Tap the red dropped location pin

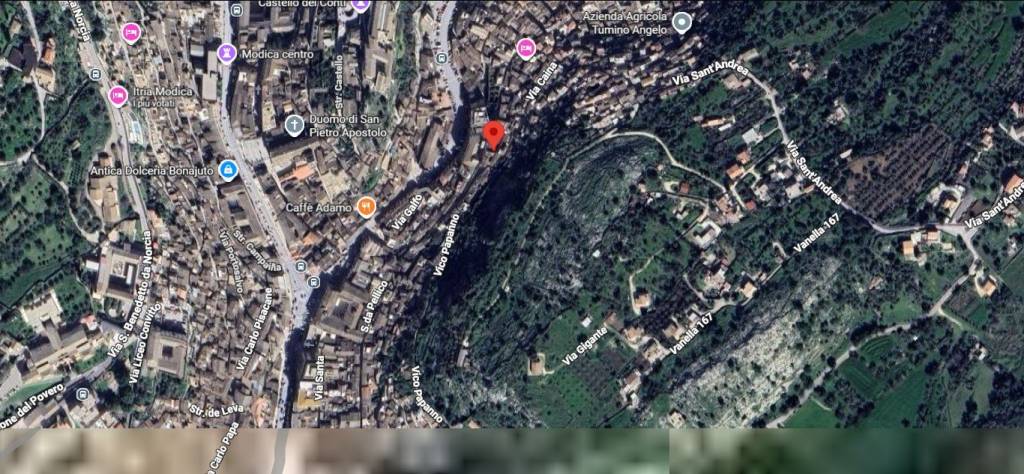[493, 134]
